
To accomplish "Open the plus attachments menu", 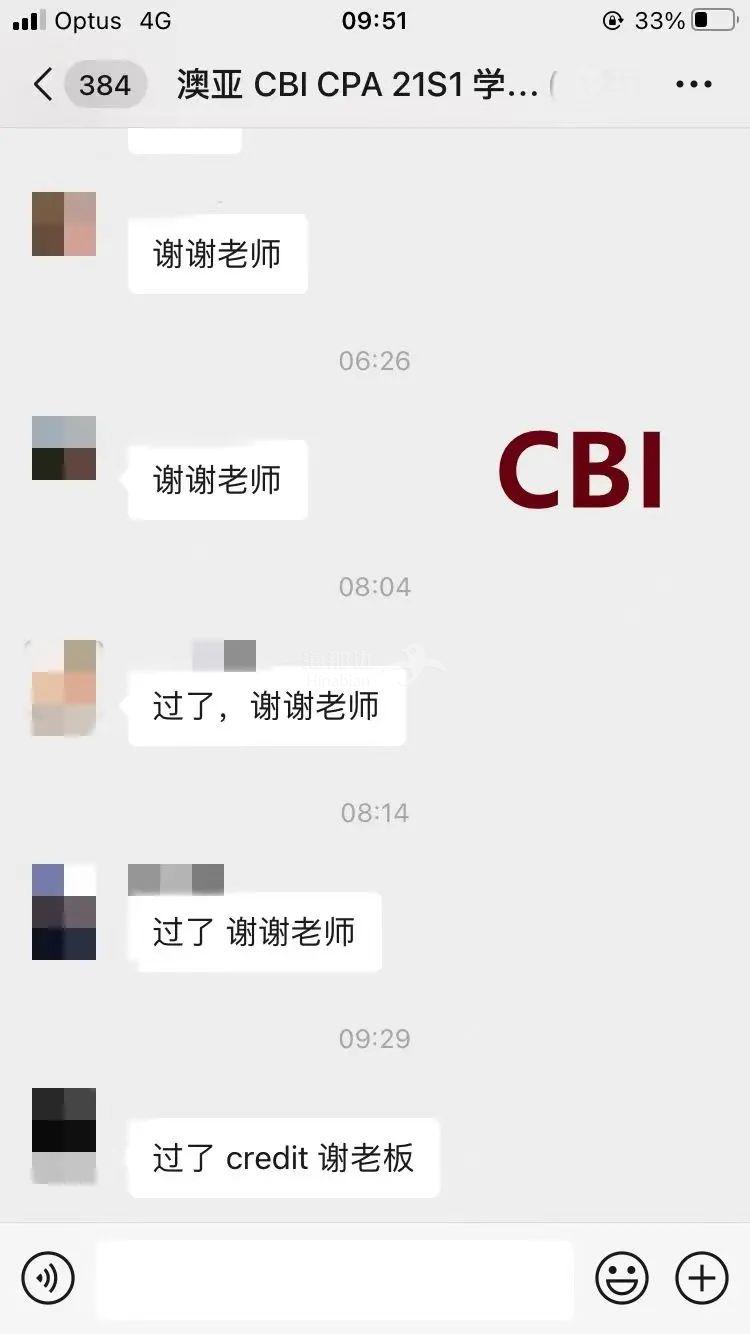I will point(702,1278).
